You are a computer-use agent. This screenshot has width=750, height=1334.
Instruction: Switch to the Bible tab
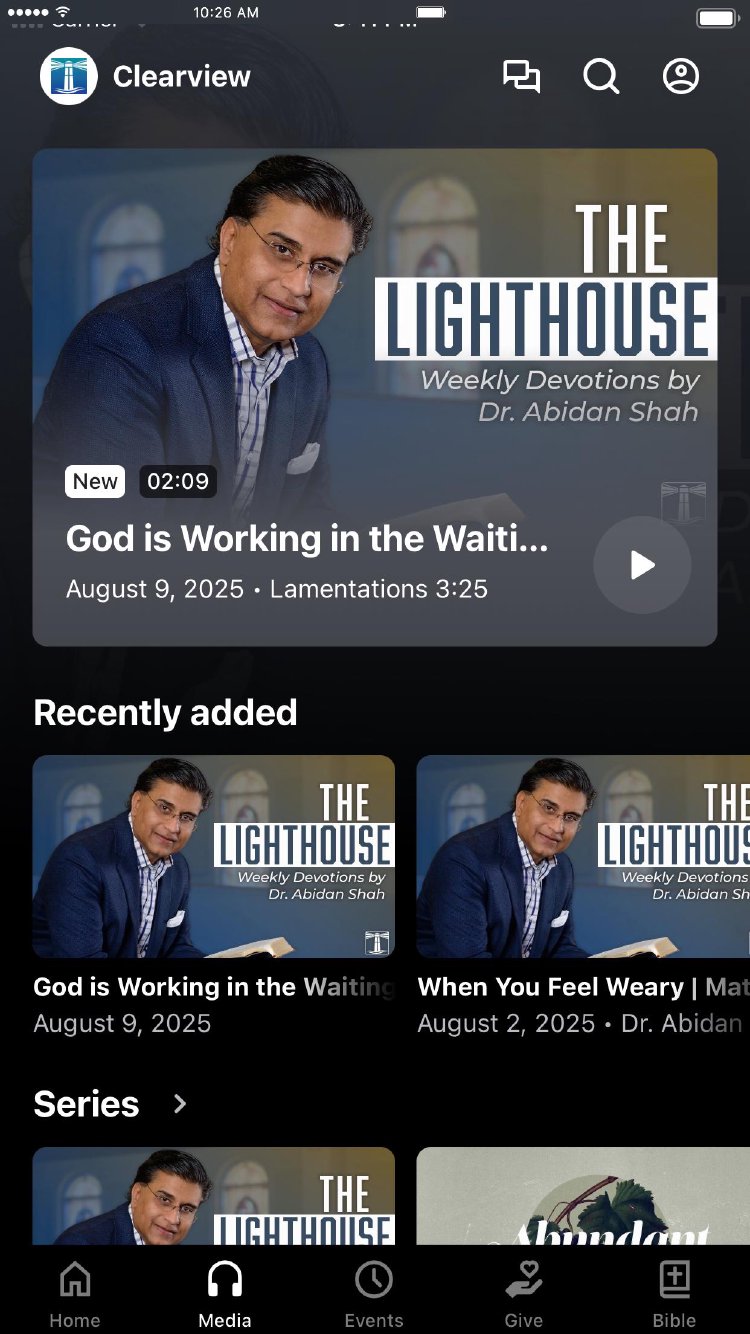675,1293
